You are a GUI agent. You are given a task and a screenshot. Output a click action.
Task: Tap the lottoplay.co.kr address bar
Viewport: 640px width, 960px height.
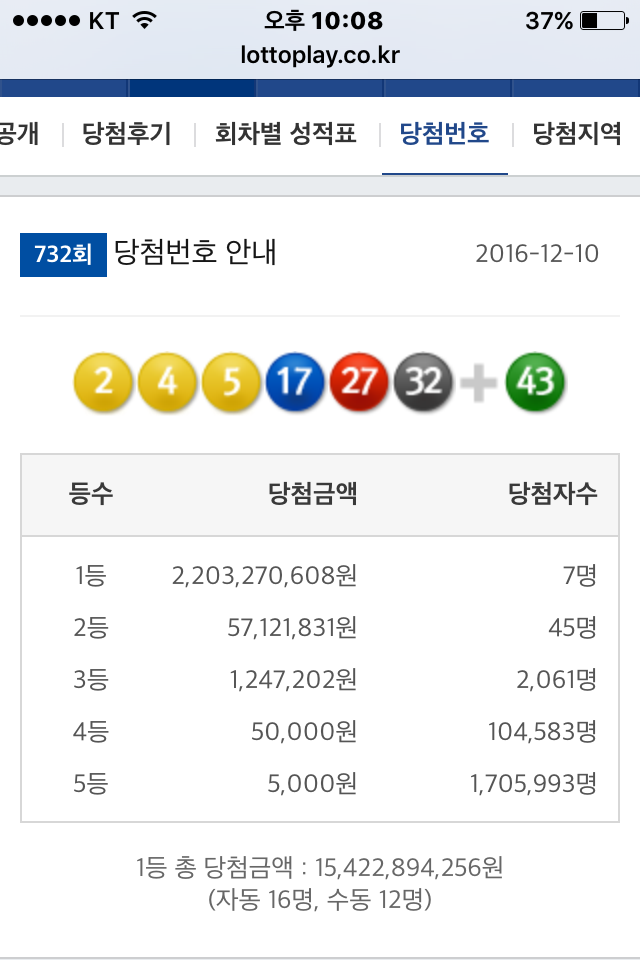coord(320,55)
